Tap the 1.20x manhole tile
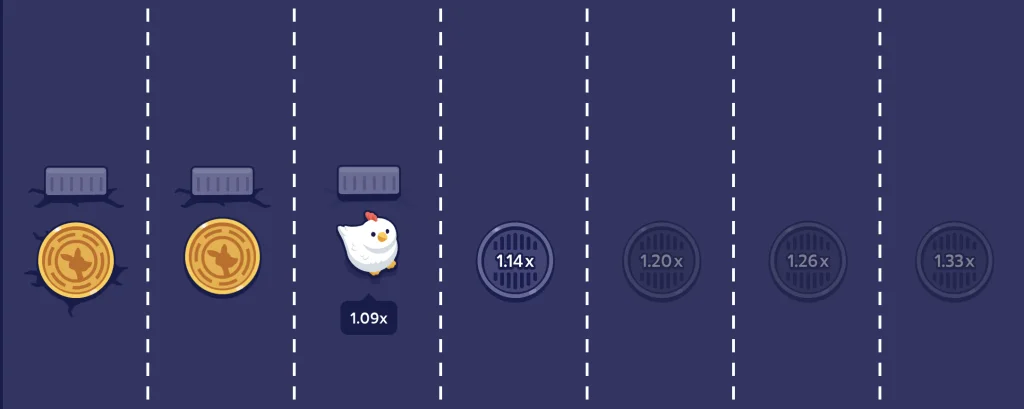 [661, 261]
